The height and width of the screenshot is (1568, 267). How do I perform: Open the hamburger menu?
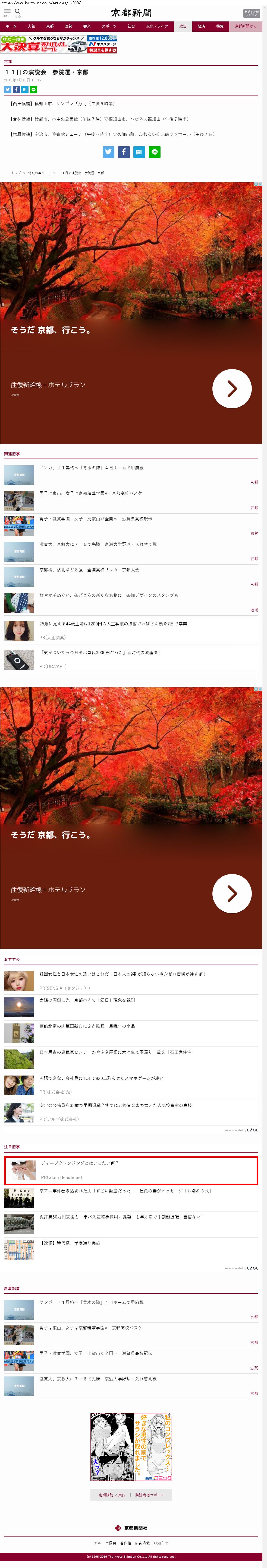[x=7, y=11]
